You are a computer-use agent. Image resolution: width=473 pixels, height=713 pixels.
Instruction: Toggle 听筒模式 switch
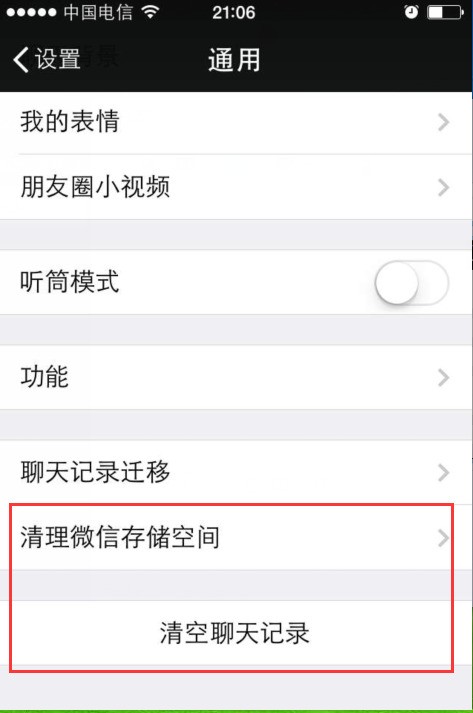[412, 282]
